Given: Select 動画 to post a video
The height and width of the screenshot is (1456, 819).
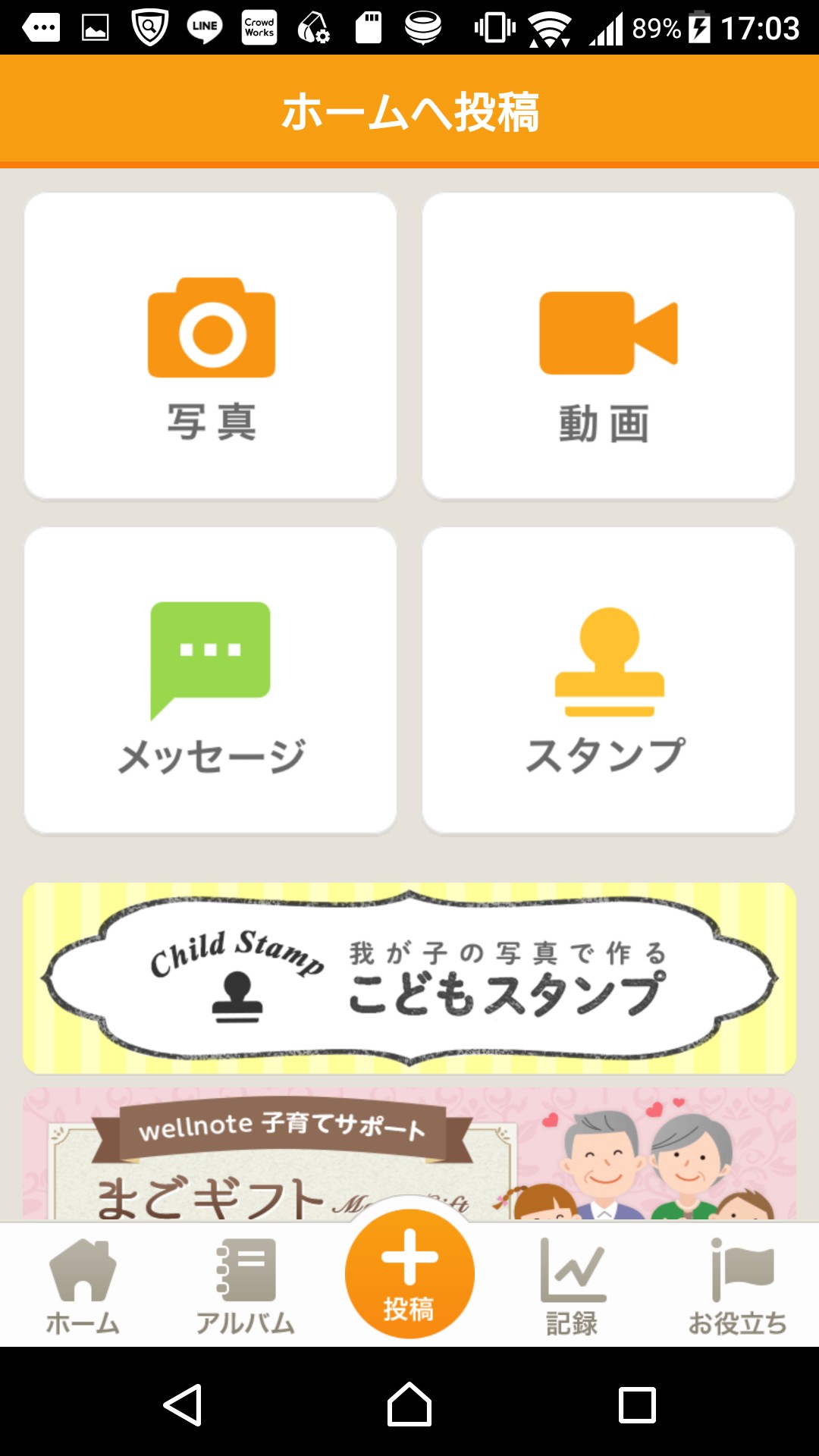Looking at the screenshot, I should point(608,346).
